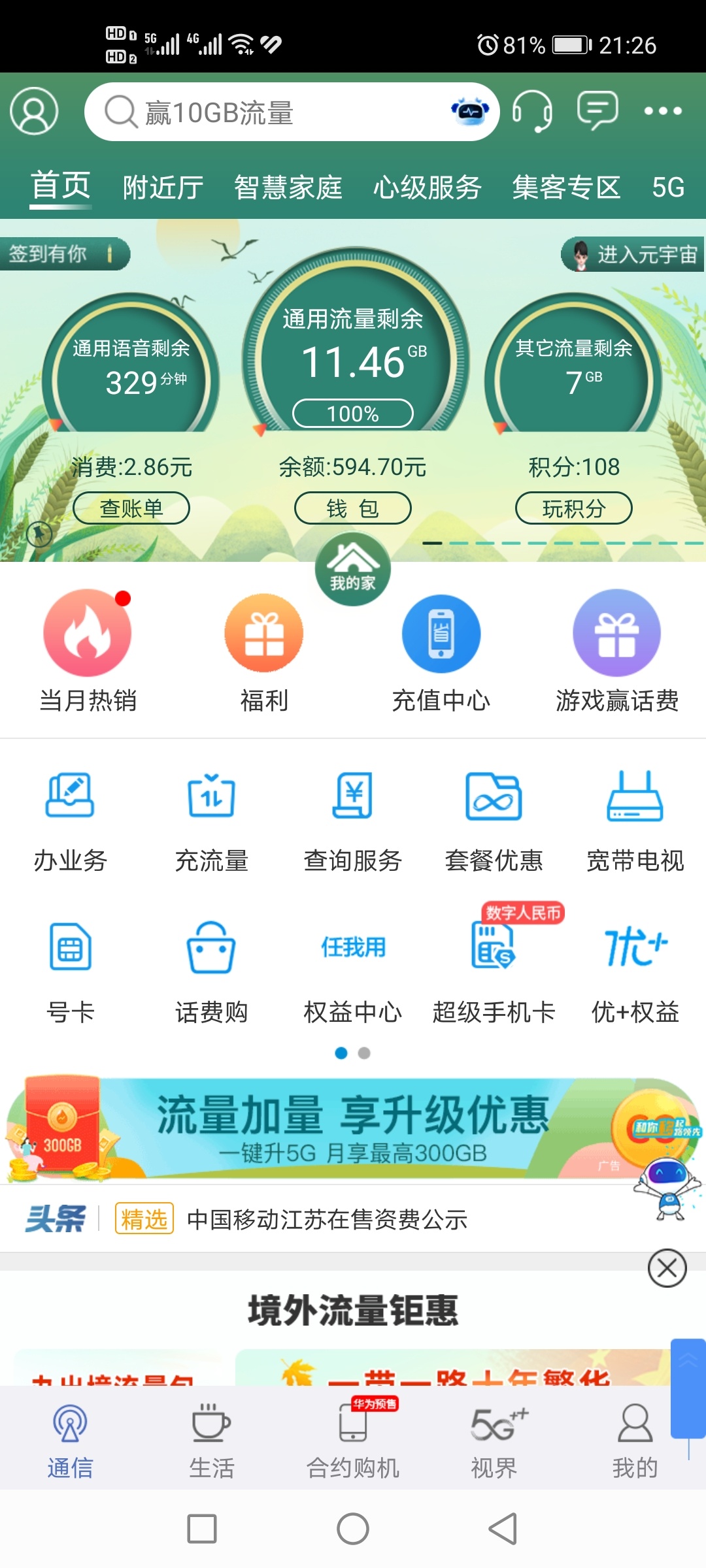Open the 钱包 wallet button
This screenshot has width=706, height=1568.
pos(353,508)
